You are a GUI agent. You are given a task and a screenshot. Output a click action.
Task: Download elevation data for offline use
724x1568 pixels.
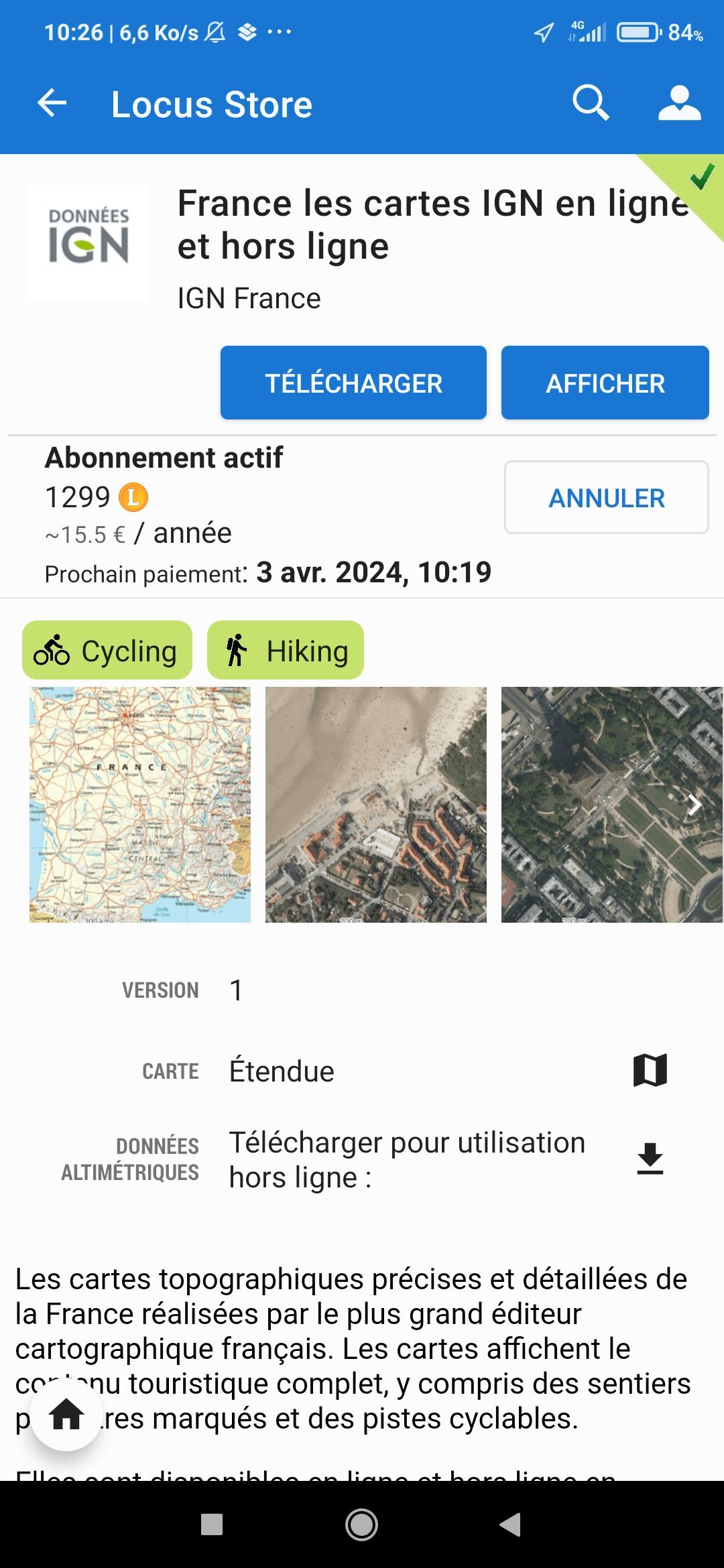650,1159
